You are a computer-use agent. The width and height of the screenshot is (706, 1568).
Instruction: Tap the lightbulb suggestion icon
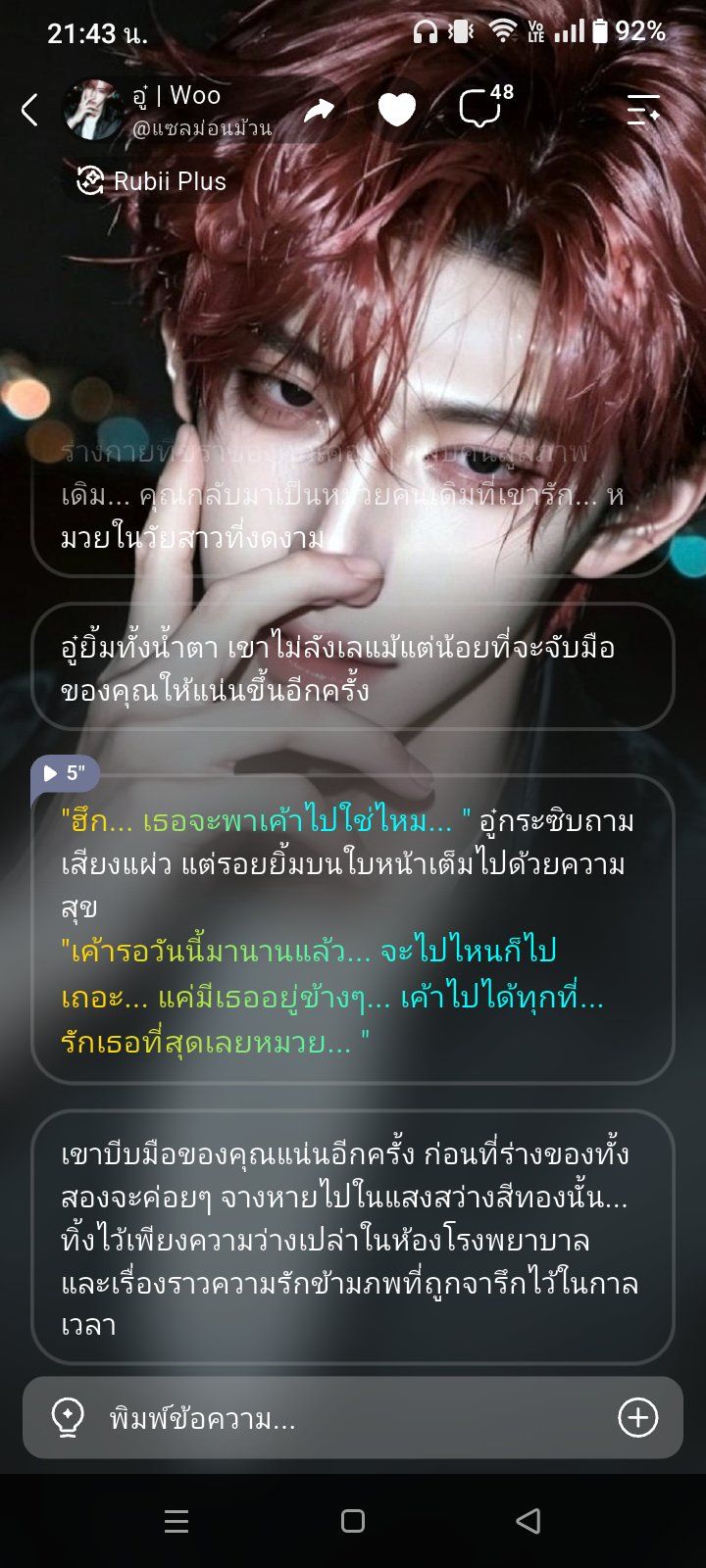tap(67, 1417)
